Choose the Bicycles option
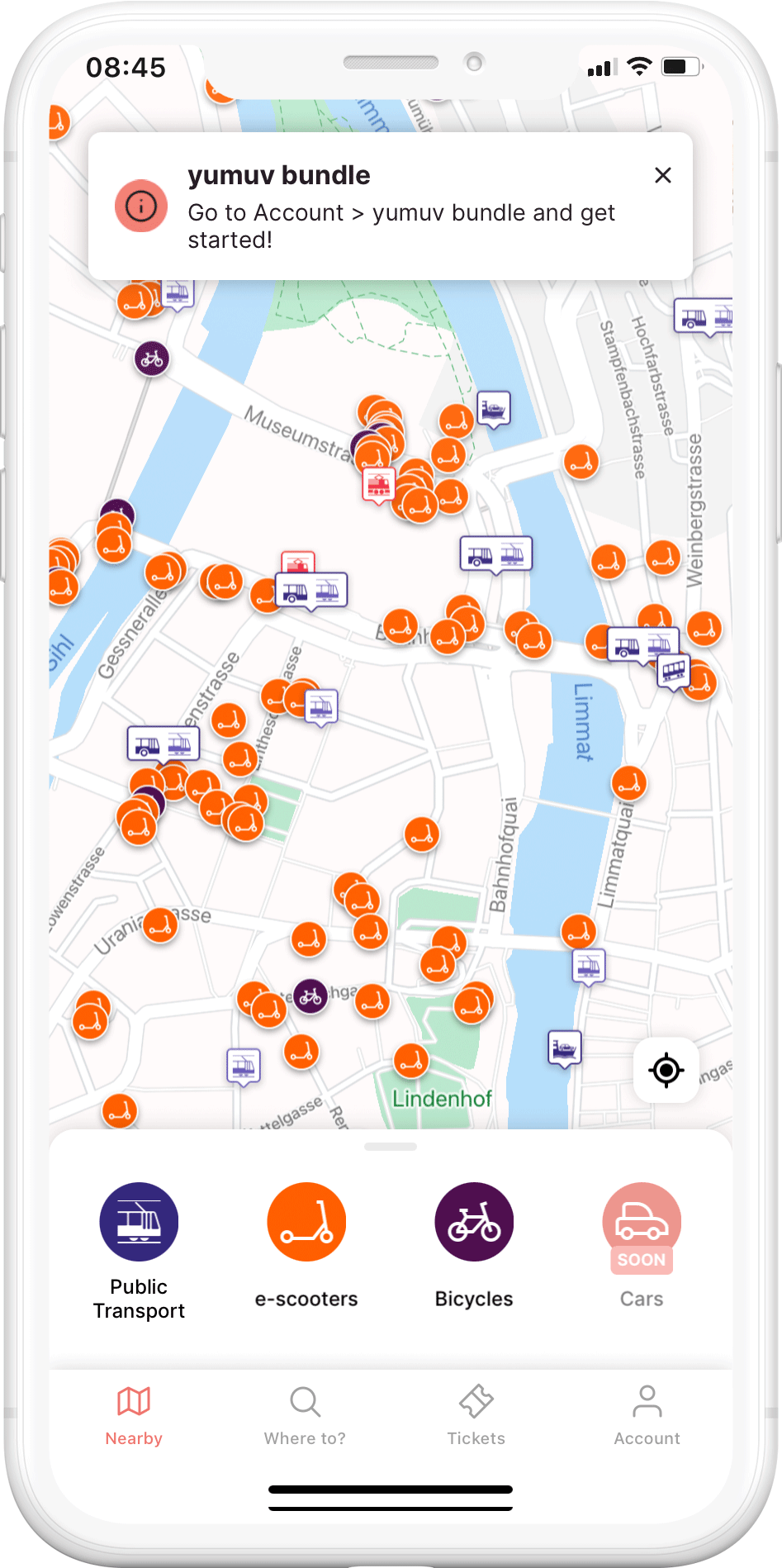This screenshot has height=1568, width=782. click(x=474, y=1222)
